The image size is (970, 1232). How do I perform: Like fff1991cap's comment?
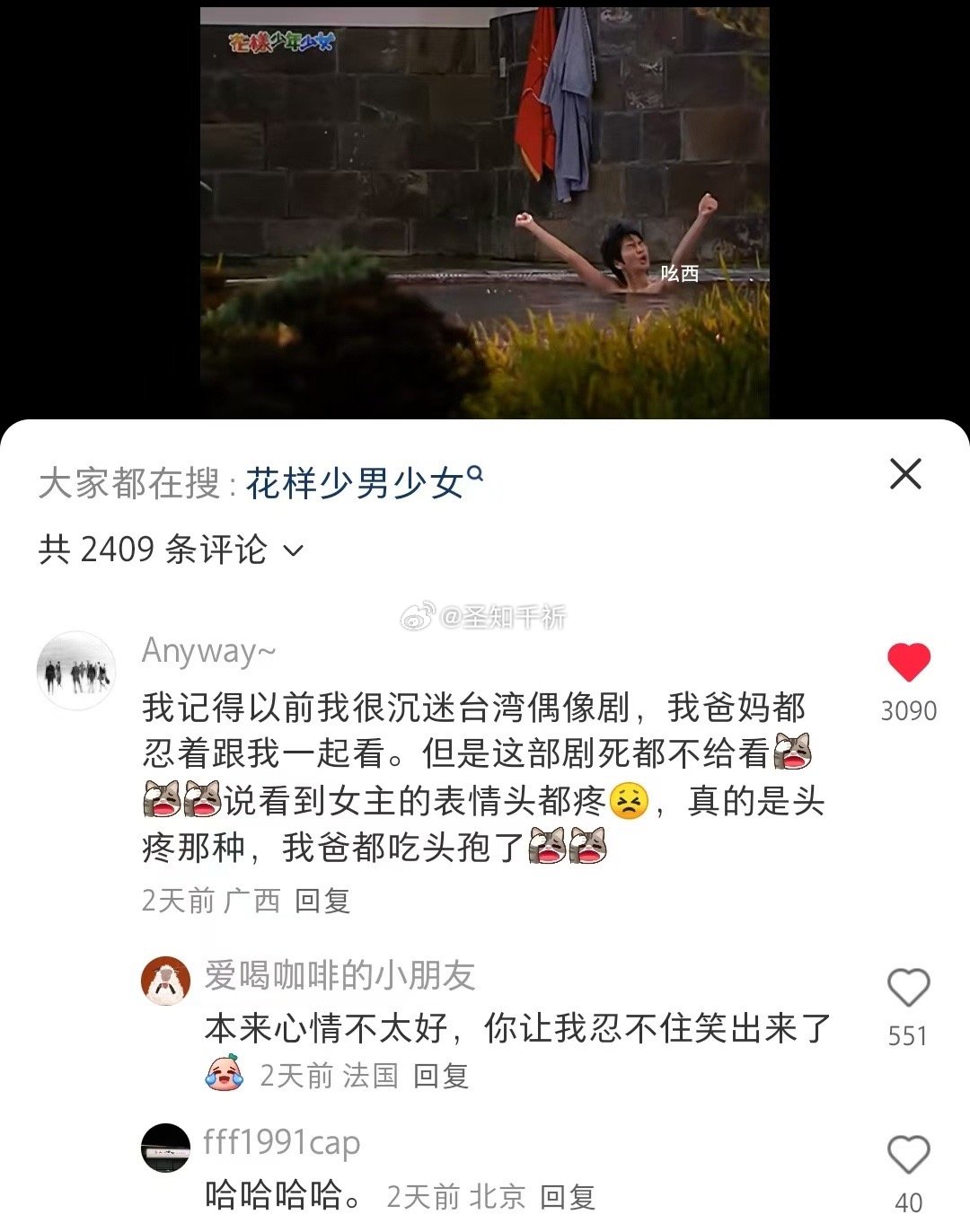(907, 1155)
